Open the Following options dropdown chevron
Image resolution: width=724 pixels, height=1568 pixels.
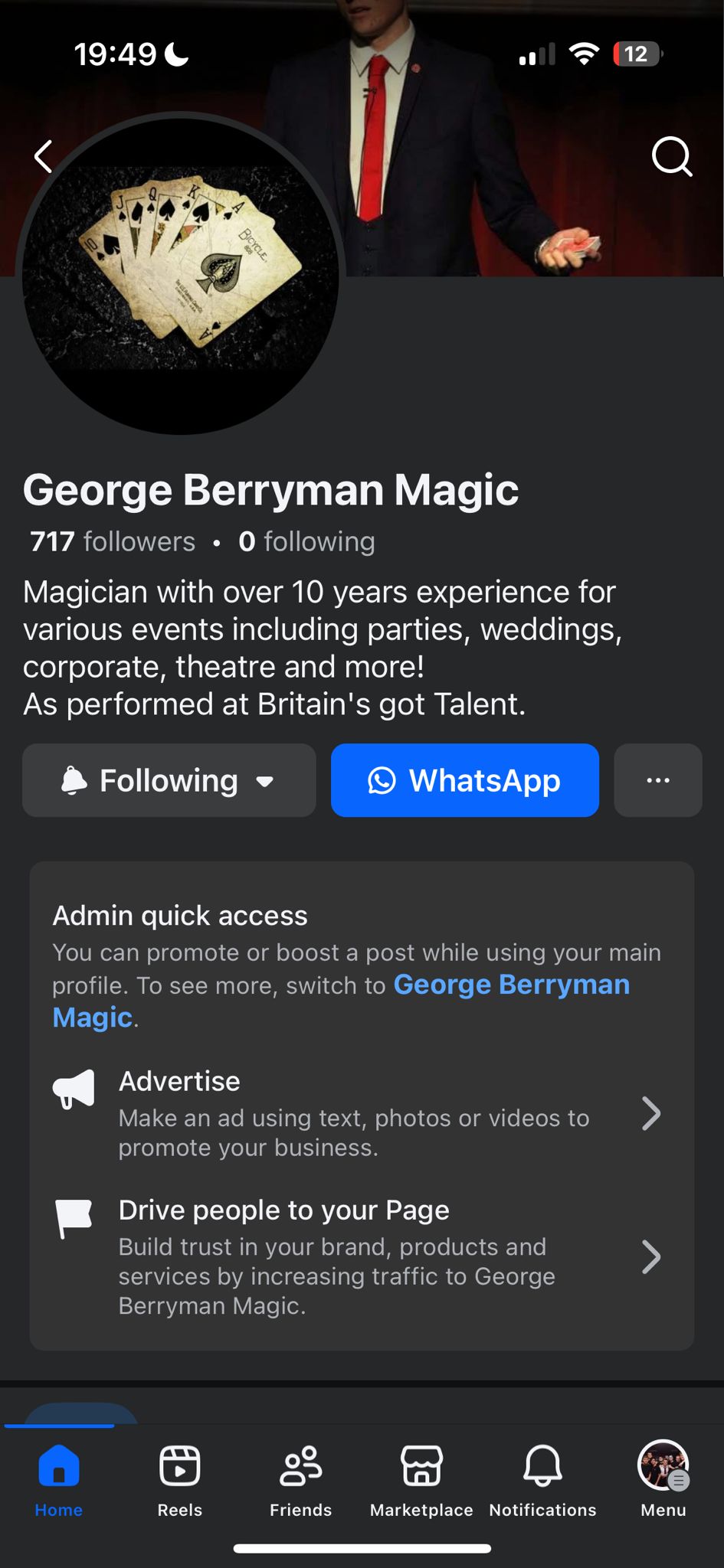[x=264, y=782]
